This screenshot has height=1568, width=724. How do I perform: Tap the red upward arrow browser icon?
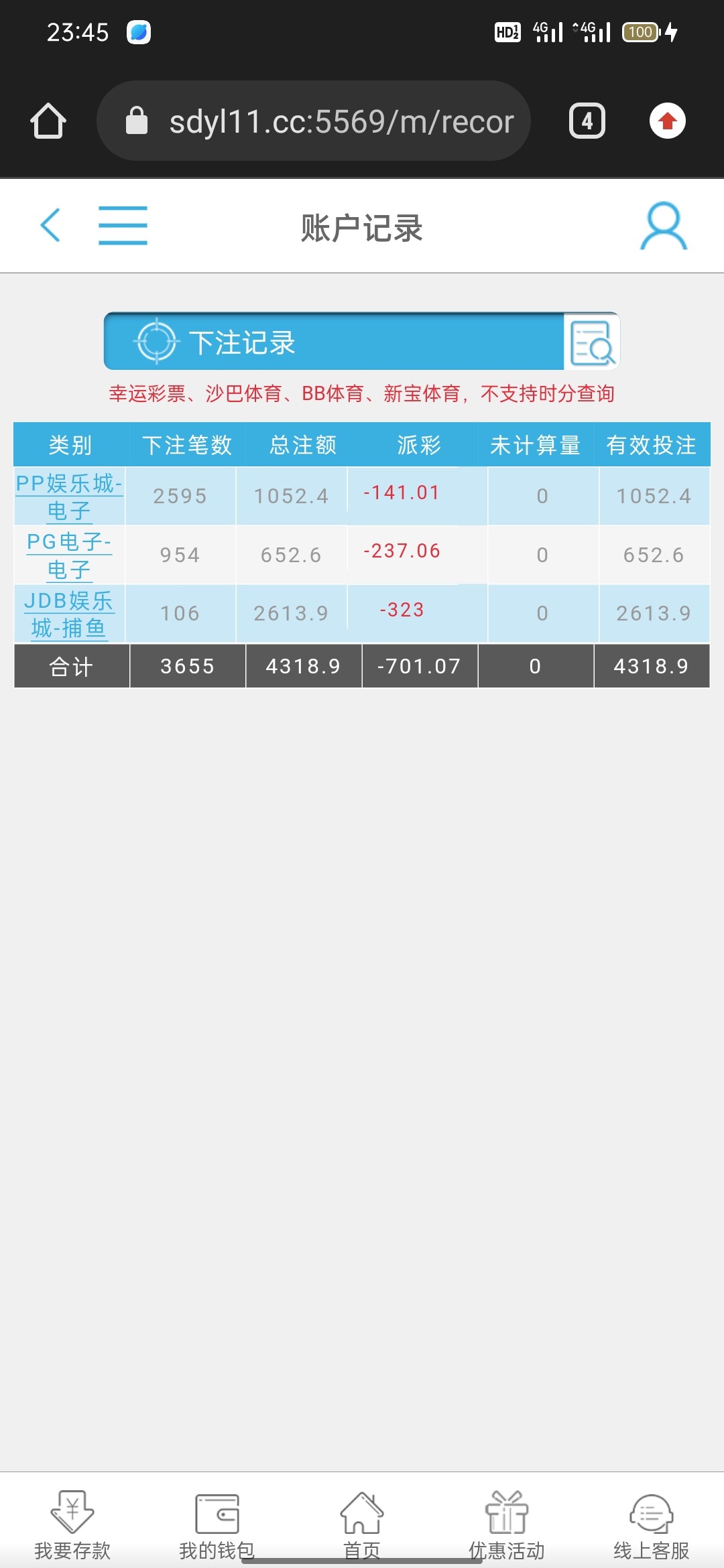pyautogui.click(x=667, y=121)
